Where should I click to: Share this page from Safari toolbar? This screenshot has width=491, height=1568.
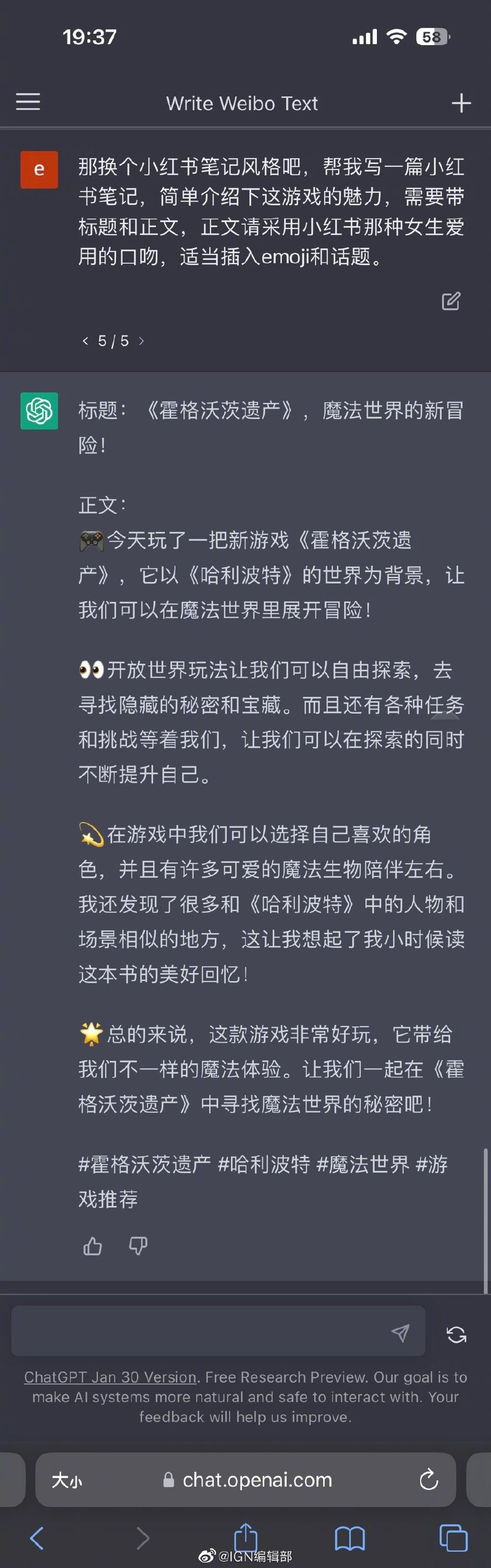246,1536
